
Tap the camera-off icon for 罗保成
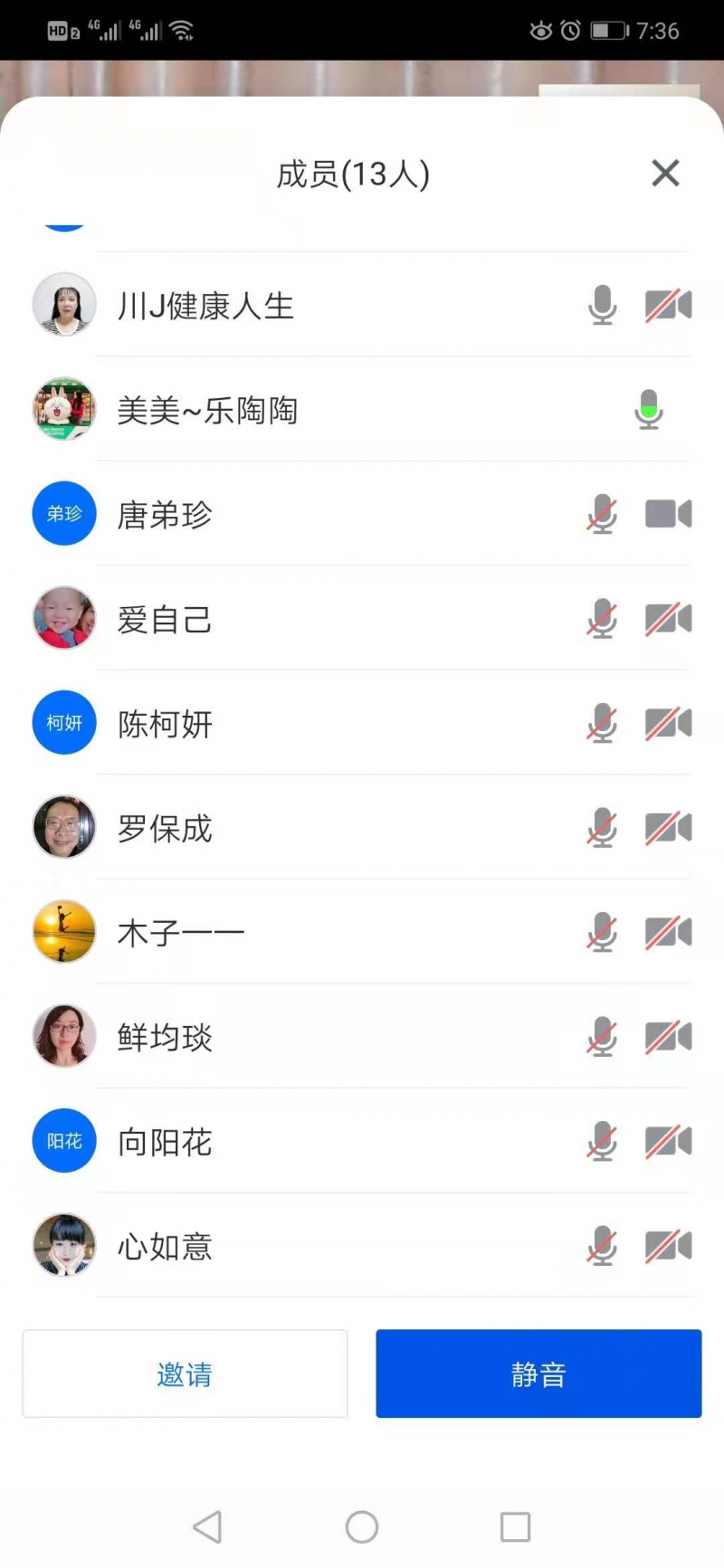(668, 828)
